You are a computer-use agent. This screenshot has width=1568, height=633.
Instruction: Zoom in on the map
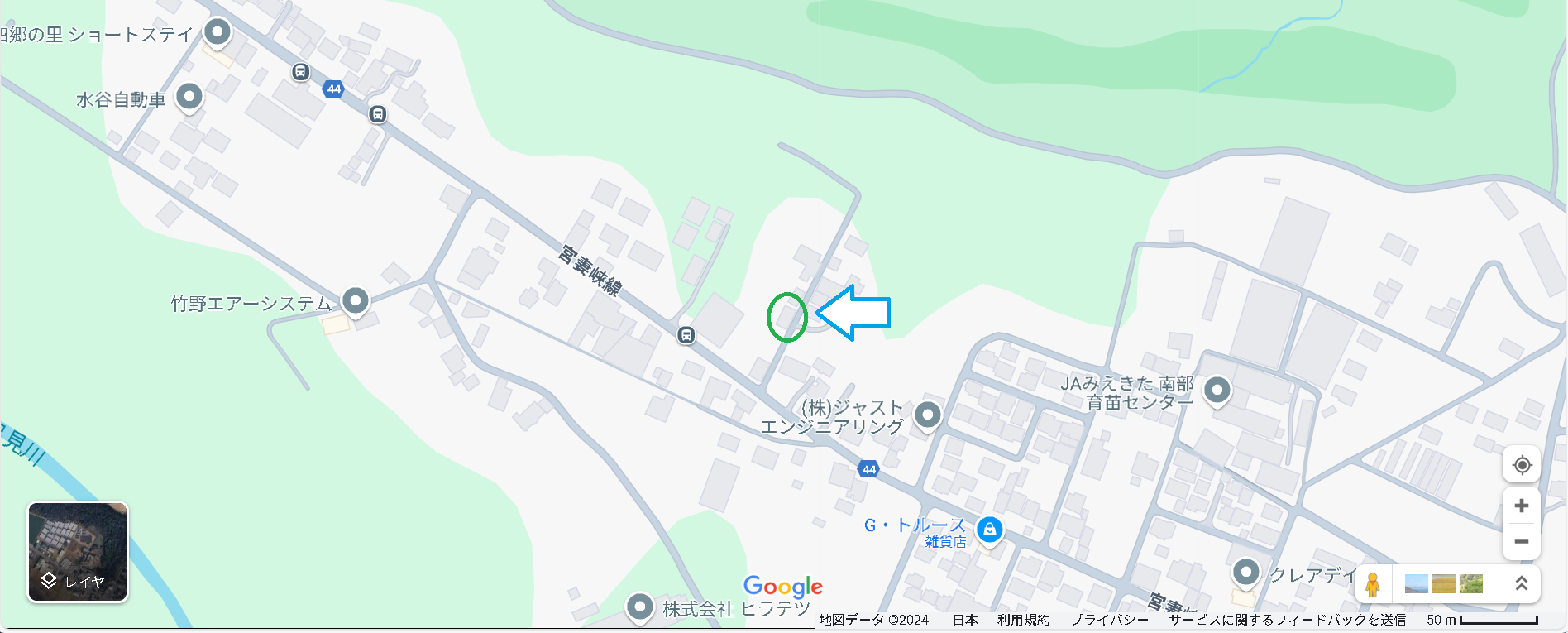click(x=1521, y=506)
